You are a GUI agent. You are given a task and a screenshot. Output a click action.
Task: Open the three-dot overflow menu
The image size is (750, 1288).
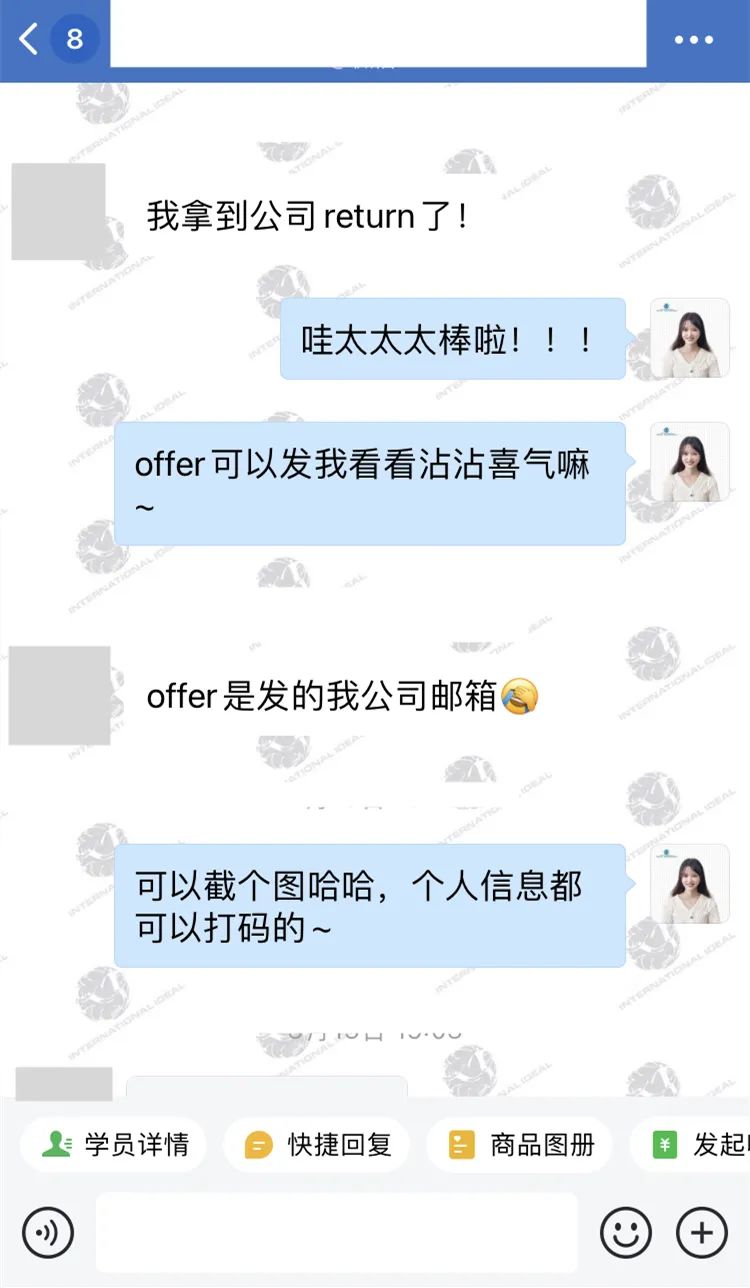(x=694, y=40)
